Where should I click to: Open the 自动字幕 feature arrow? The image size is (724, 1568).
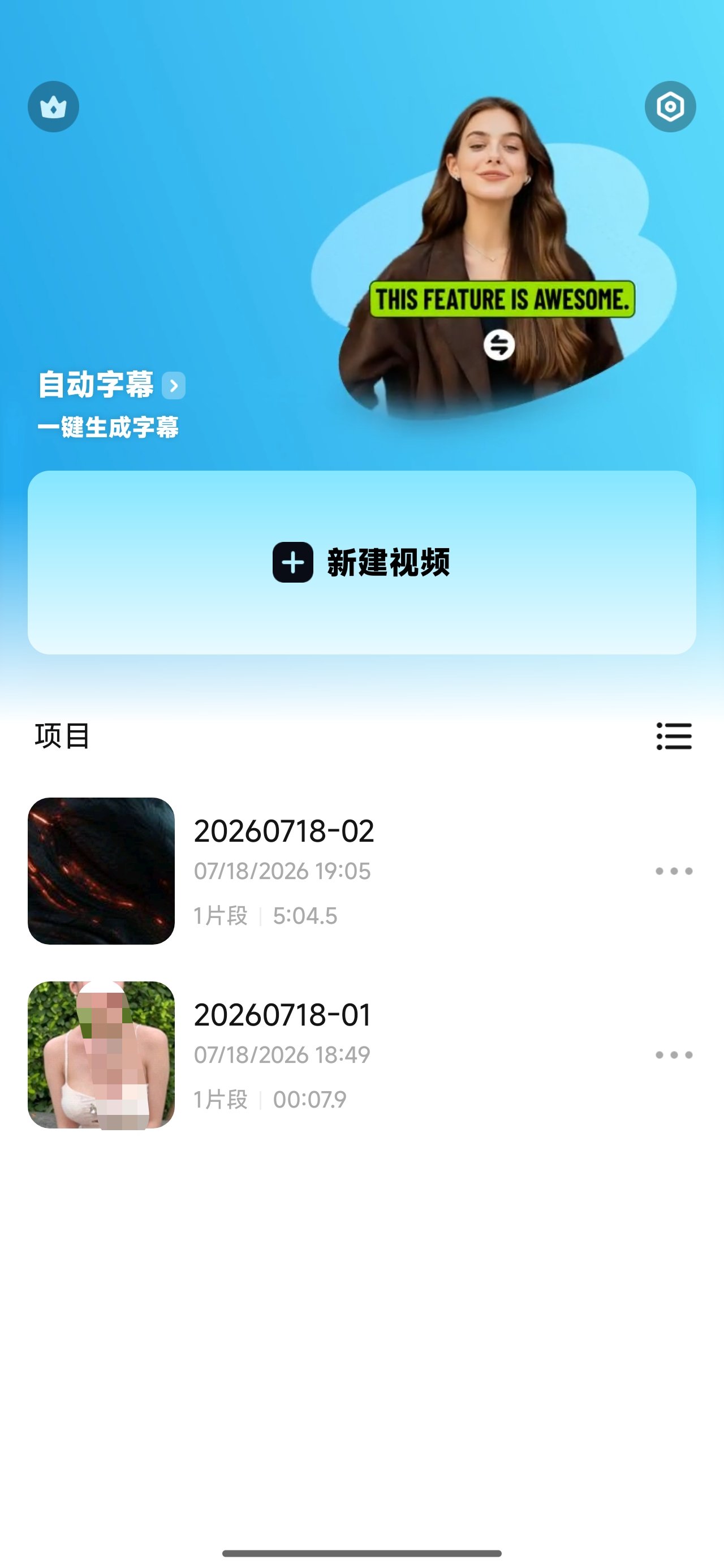[174, 385]
